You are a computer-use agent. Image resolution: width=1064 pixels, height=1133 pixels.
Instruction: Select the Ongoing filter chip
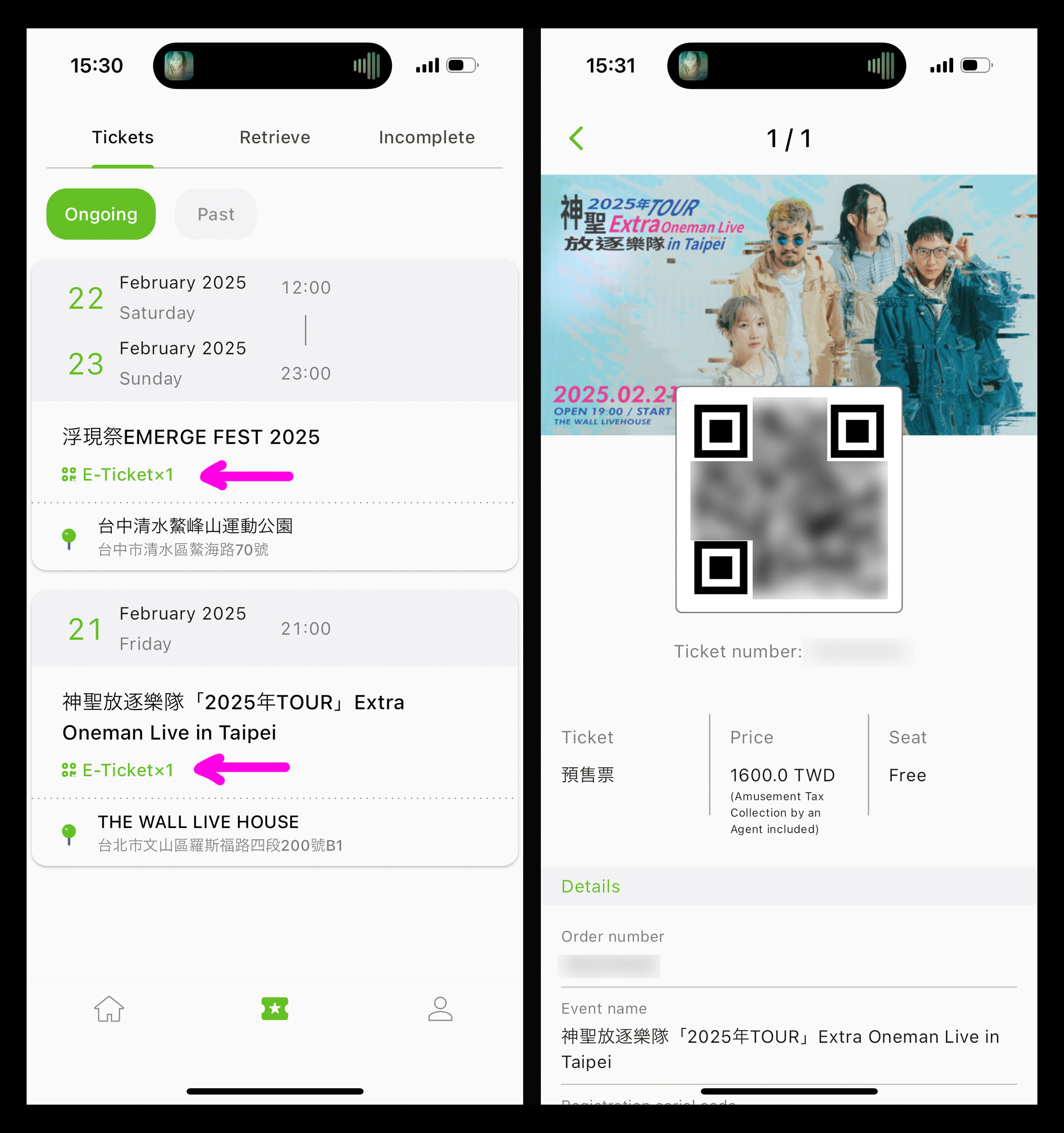pos(101,214)
